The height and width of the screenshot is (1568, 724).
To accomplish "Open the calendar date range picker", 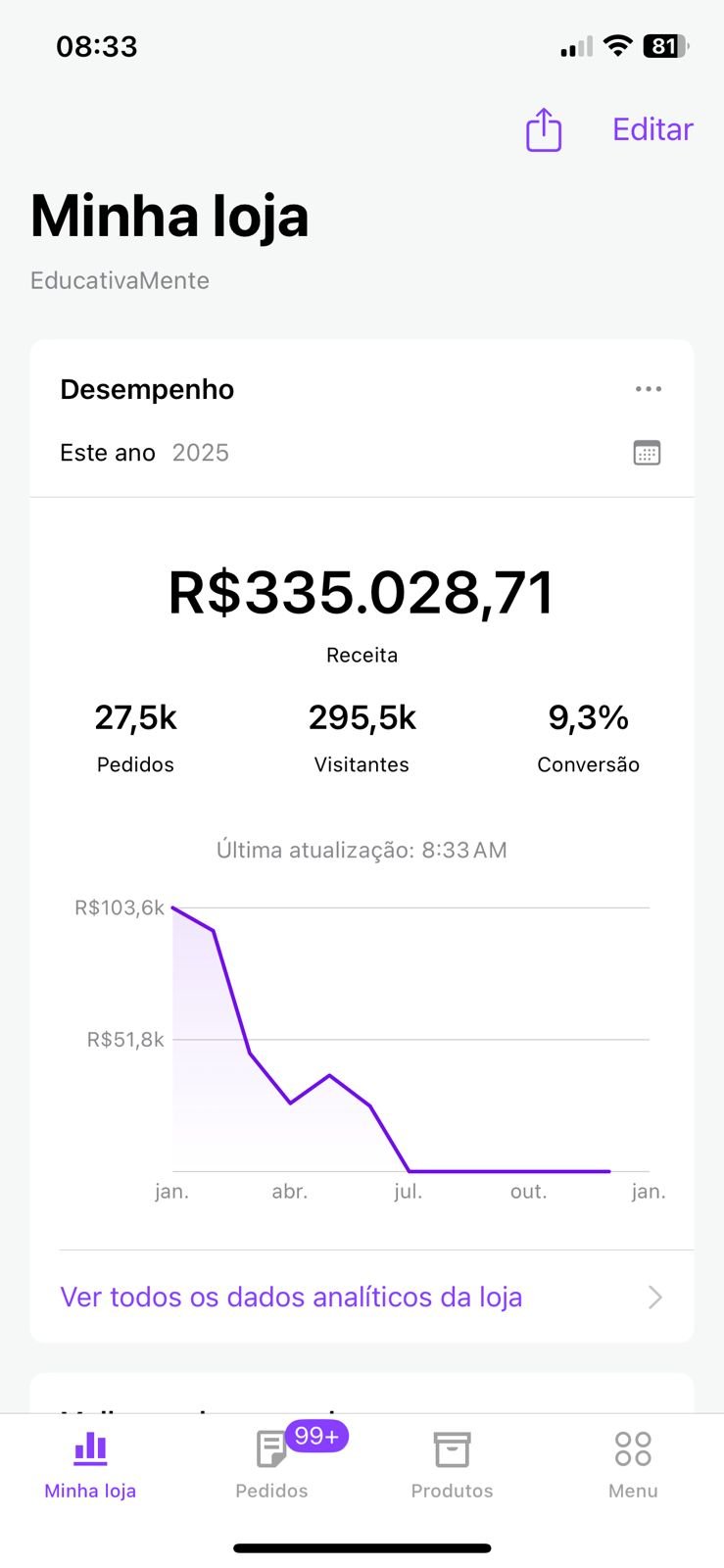I will pyautogui.click(x=647, y=453).
